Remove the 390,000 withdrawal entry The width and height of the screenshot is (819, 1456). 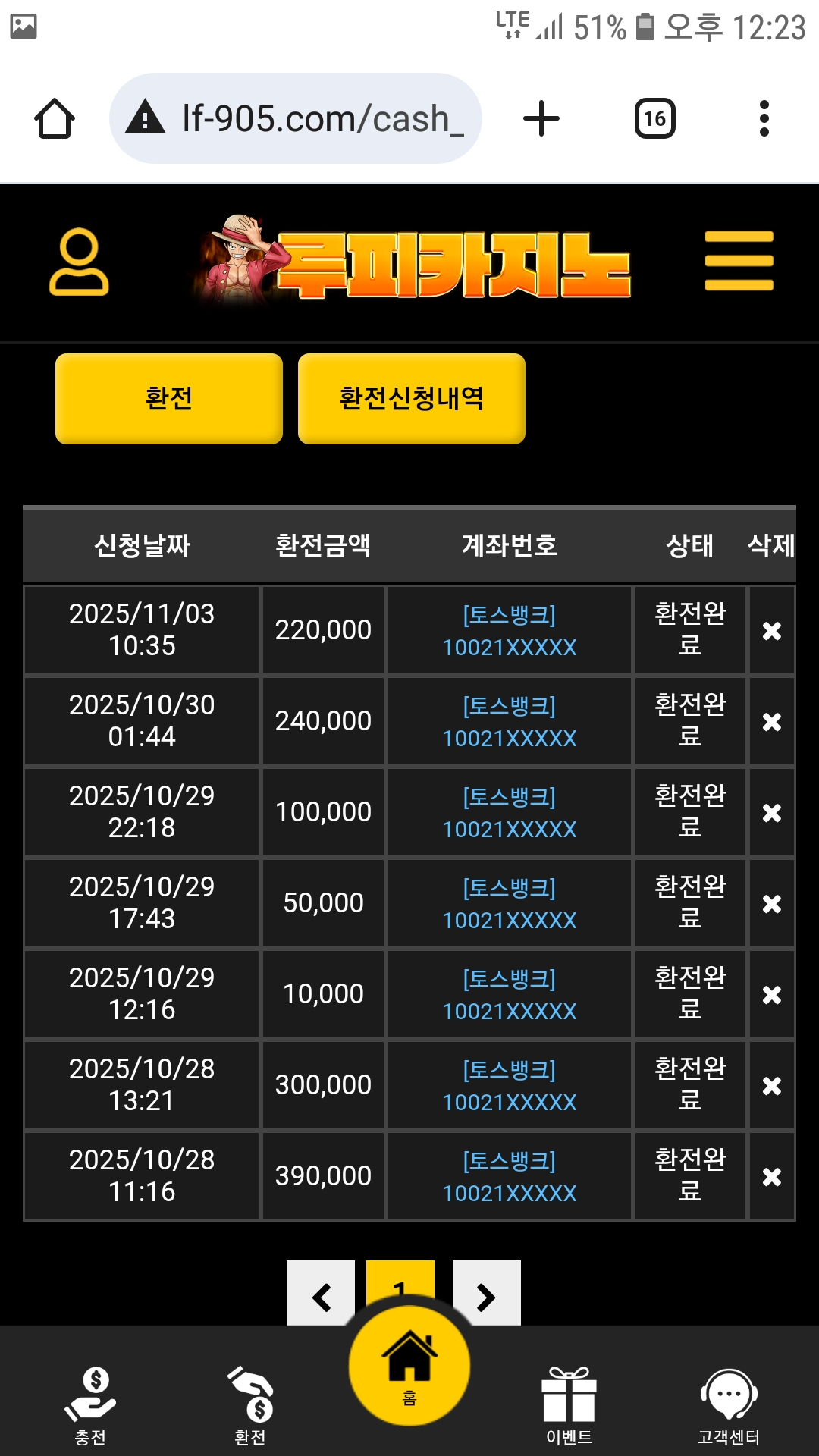pos(771,1177)
